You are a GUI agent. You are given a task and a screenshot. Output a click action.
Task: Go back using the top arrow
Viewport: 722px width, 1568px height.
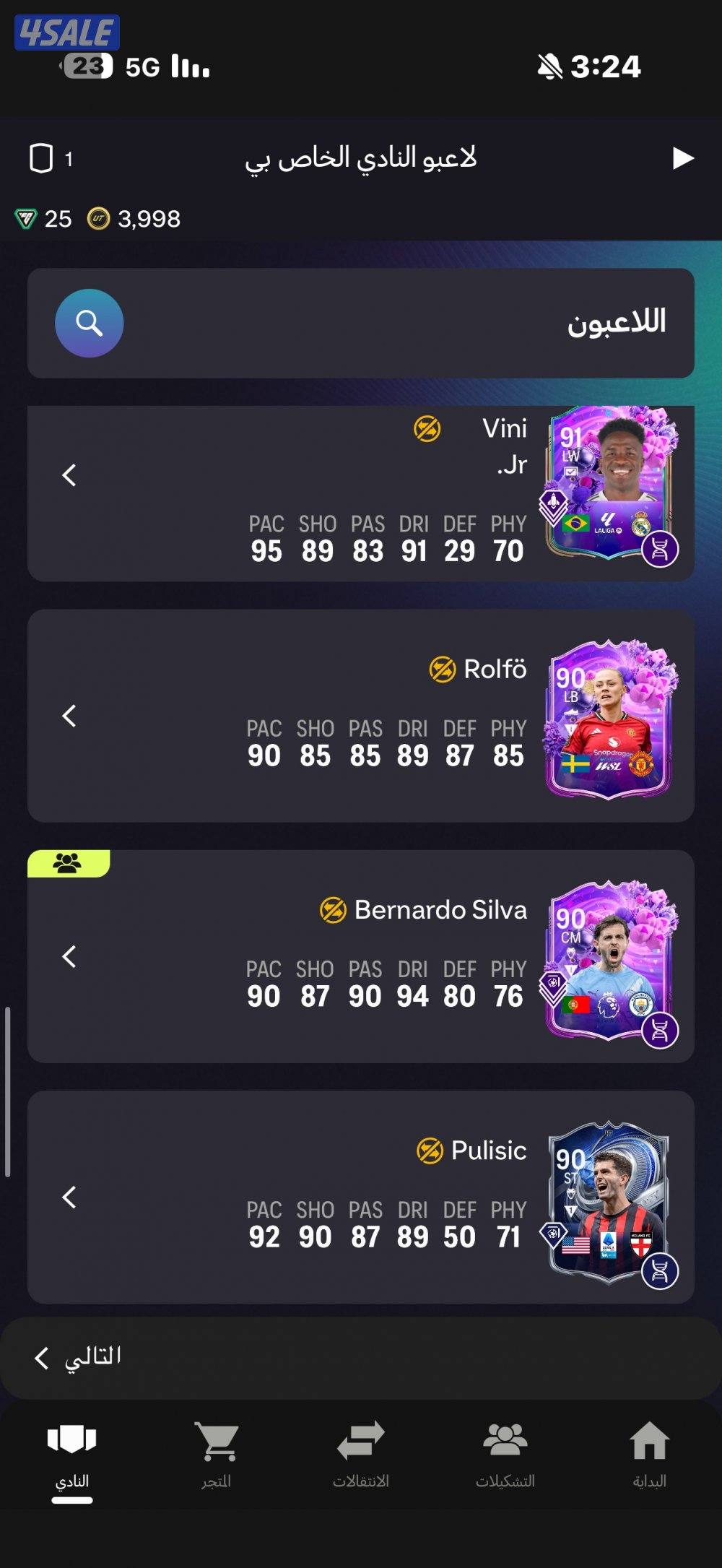682,158
